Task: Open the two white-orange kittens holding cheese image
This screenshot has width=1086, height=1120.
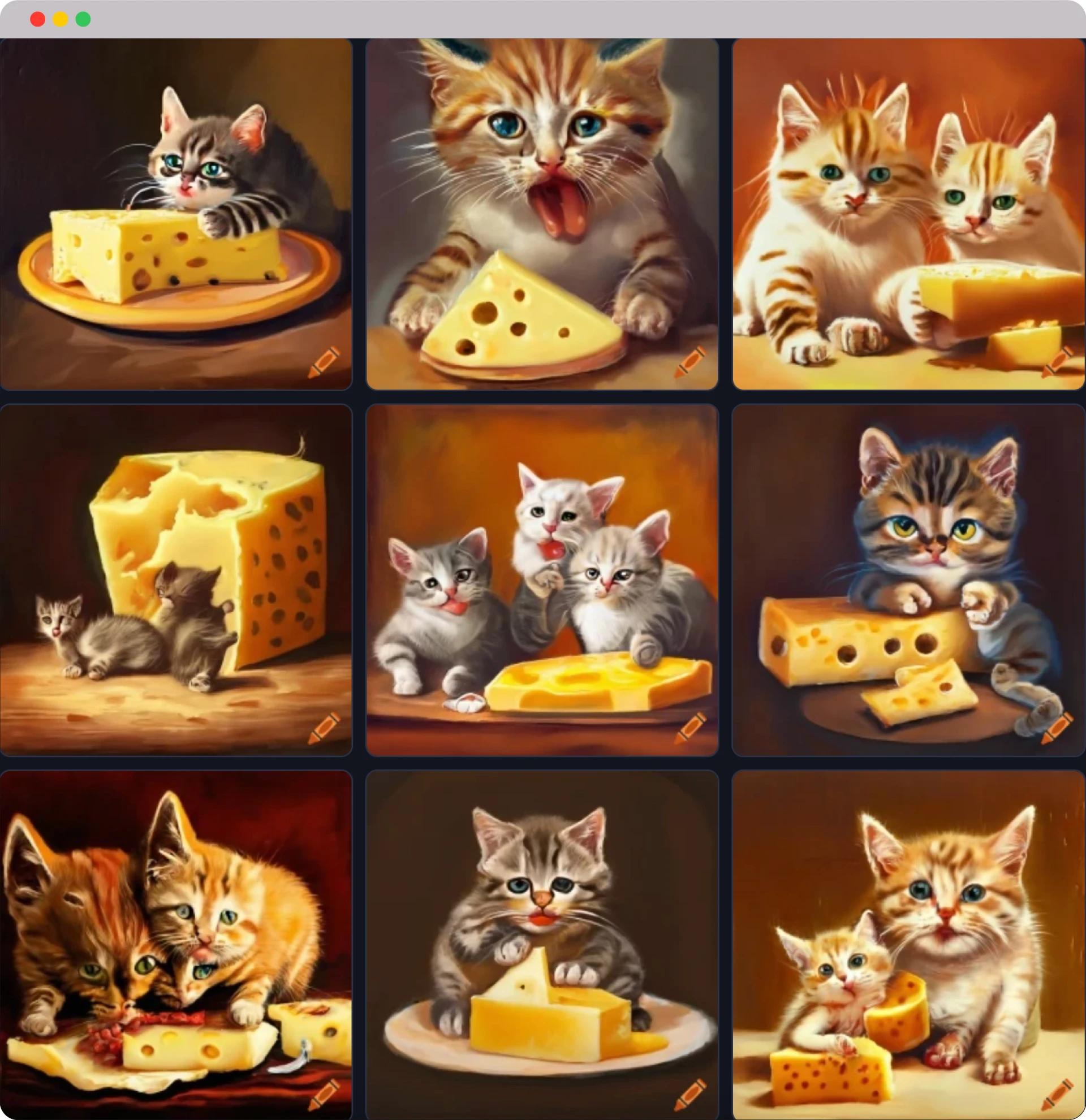Action: click(x=908, y=214)
